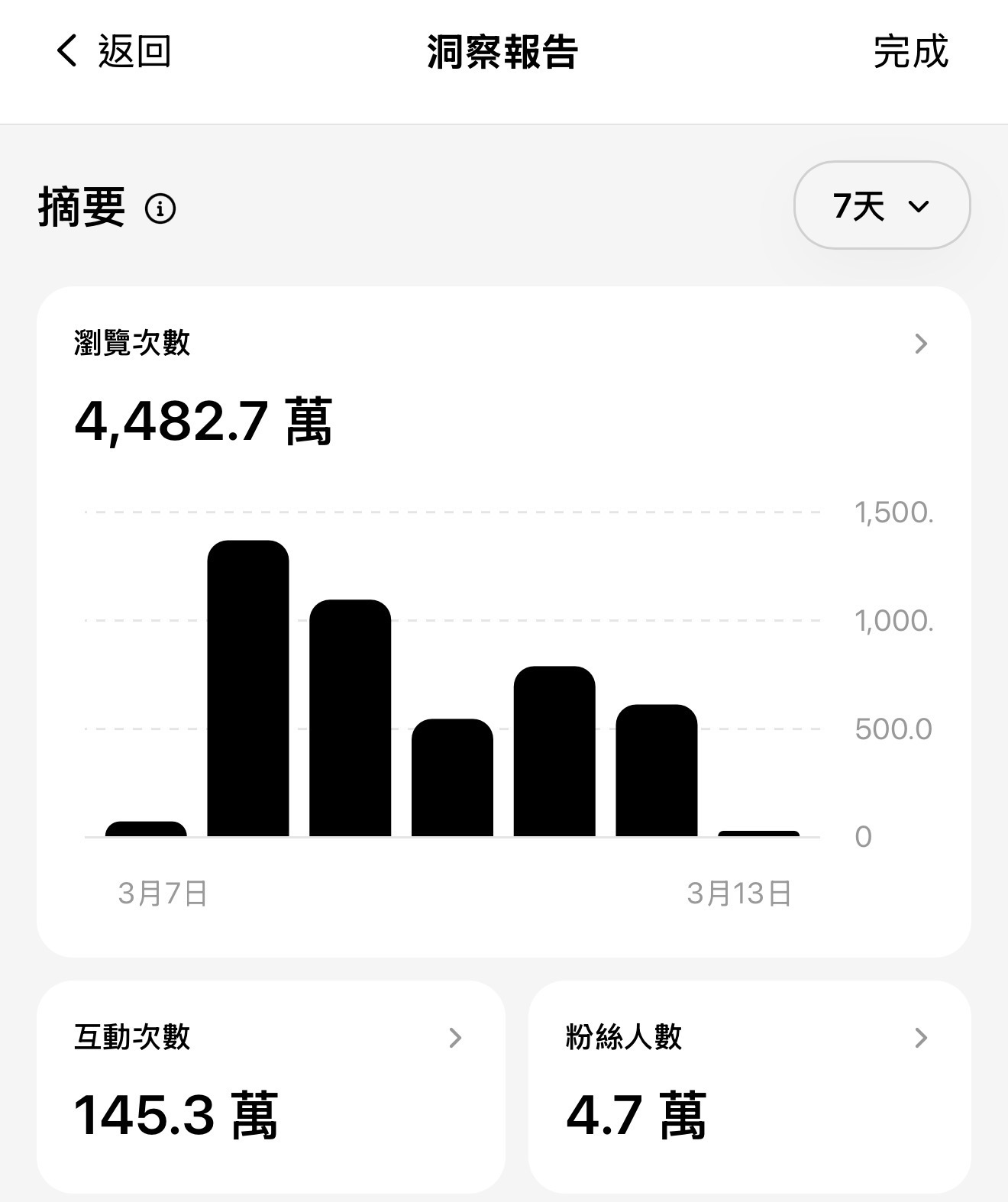Expand the 7天 time range dropdown
The height and width of the screenshot is (1202, 1008).
(x=882, y=205)
